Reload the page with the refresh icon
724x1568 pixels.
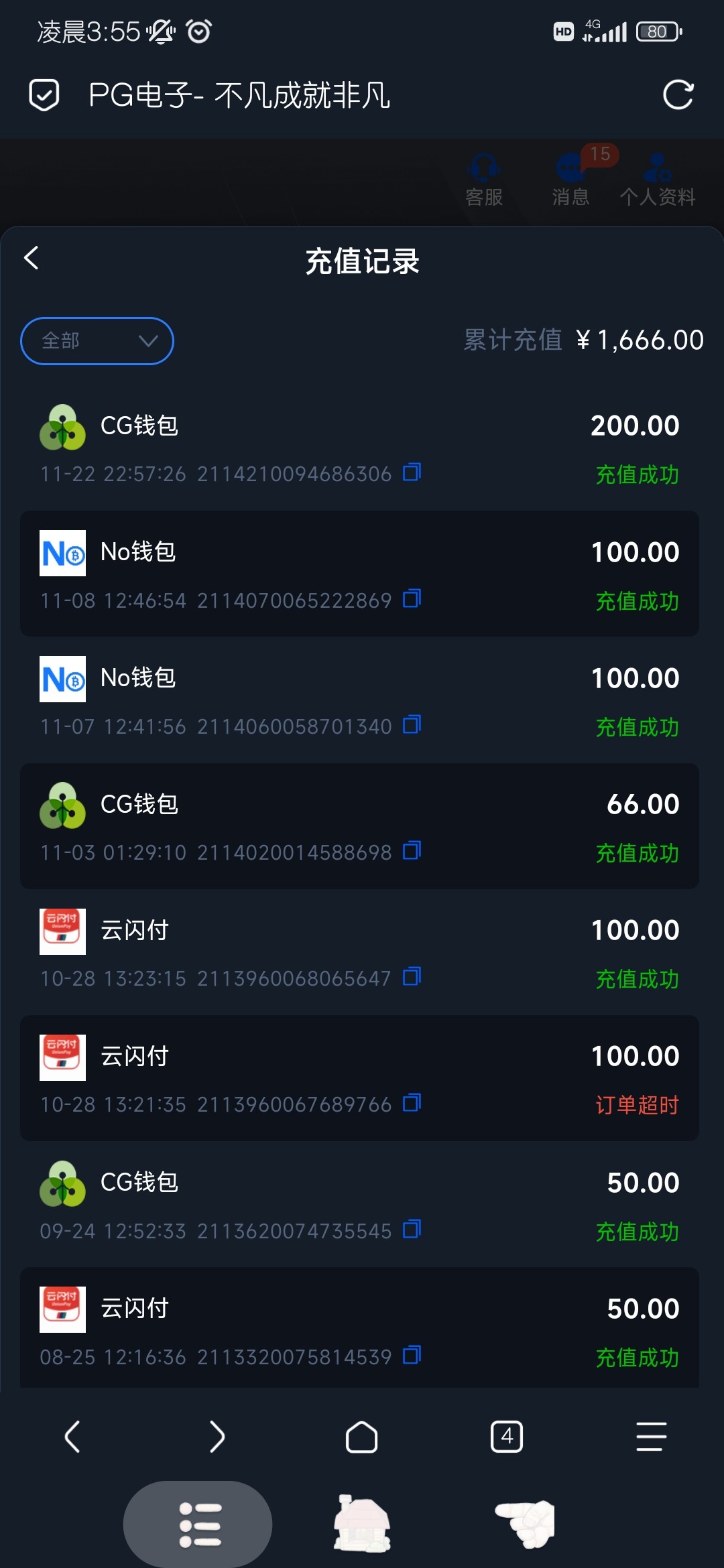pyautogui.click(x=678, y=94)
